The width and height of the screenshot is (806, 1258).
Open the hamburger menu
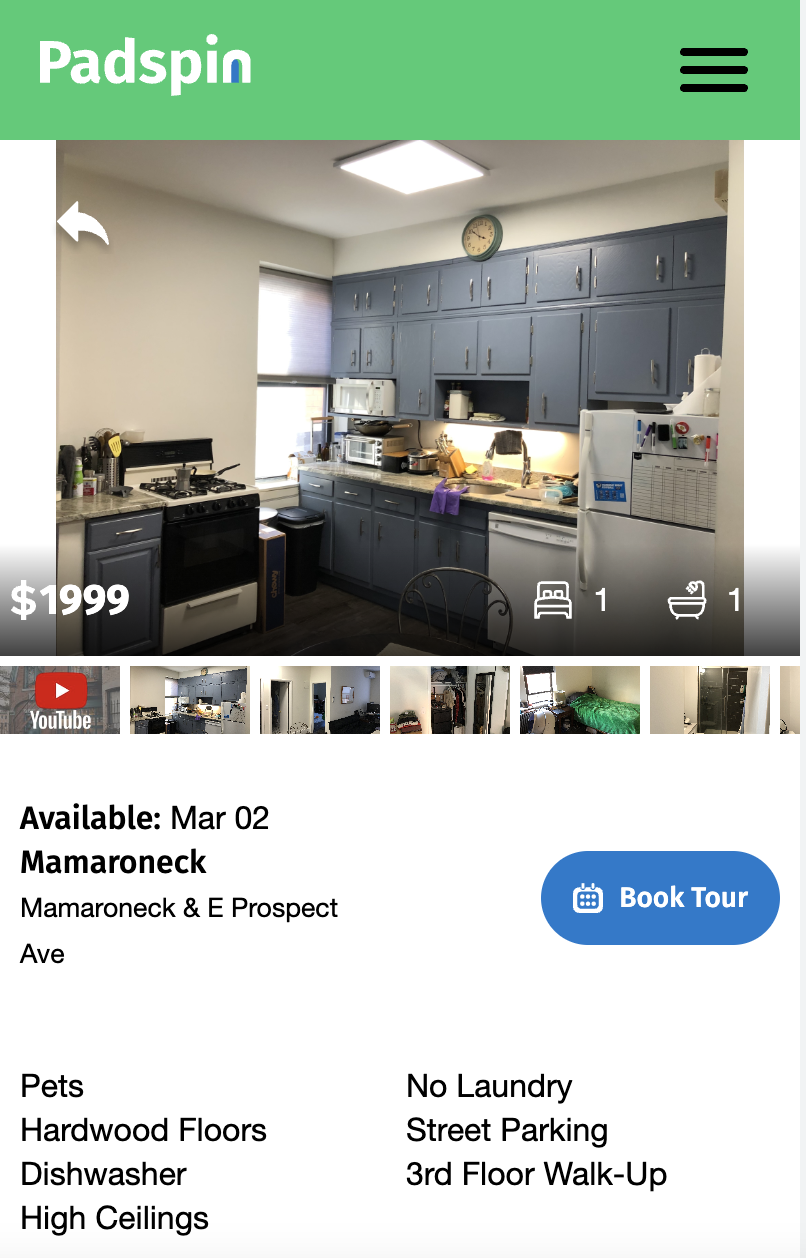tap(713, 70)
